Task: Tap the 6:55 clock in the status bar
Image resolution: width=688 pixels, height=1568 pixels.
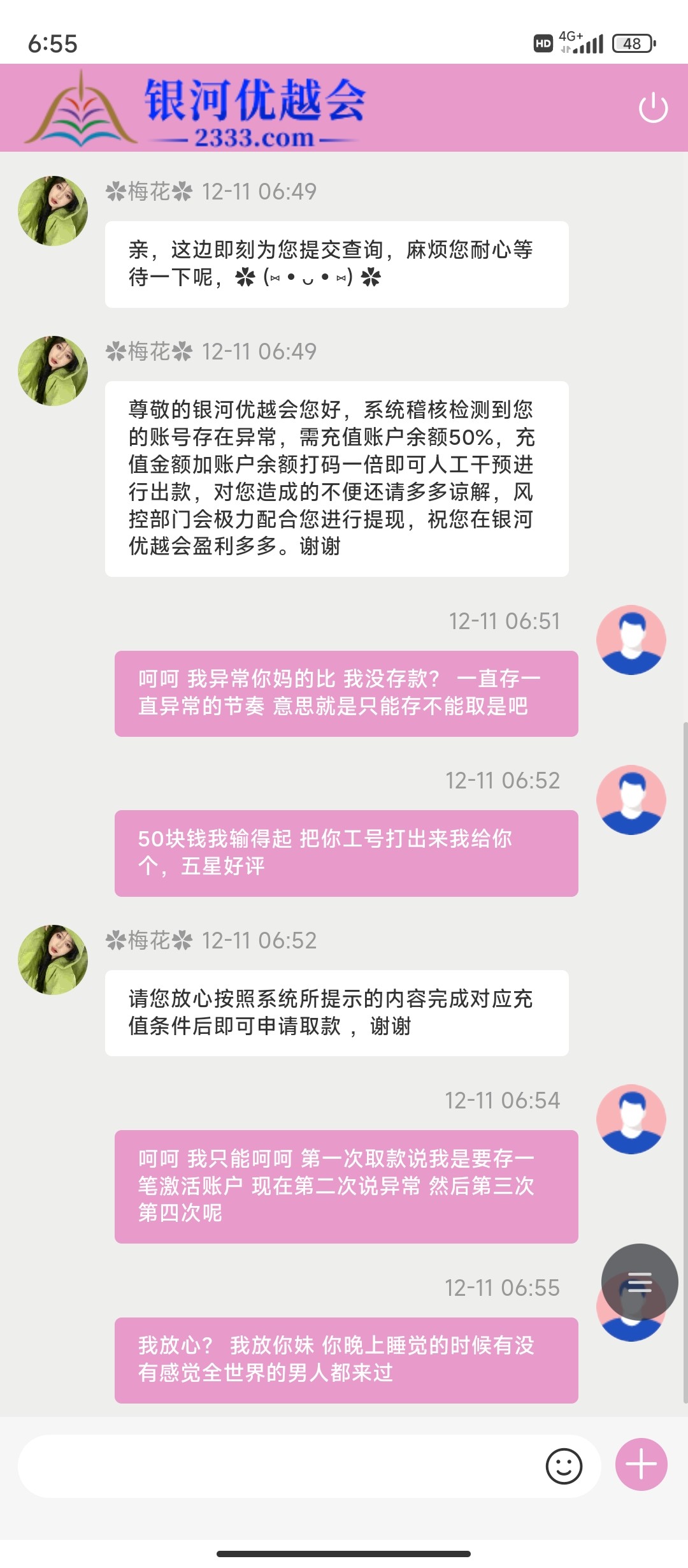Action: point(53,43)
